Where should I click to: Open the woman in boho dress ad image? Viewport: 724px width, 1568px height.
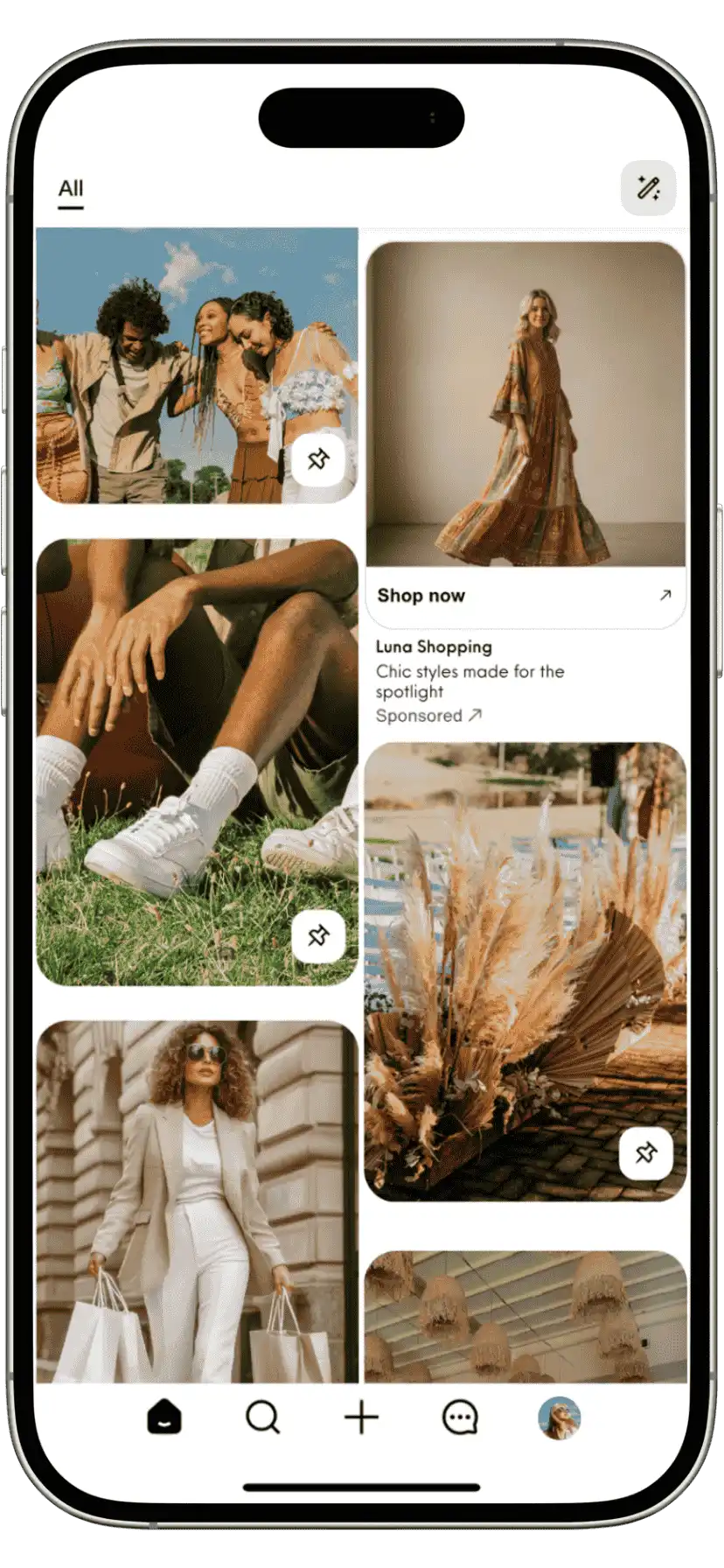[525, 404]
